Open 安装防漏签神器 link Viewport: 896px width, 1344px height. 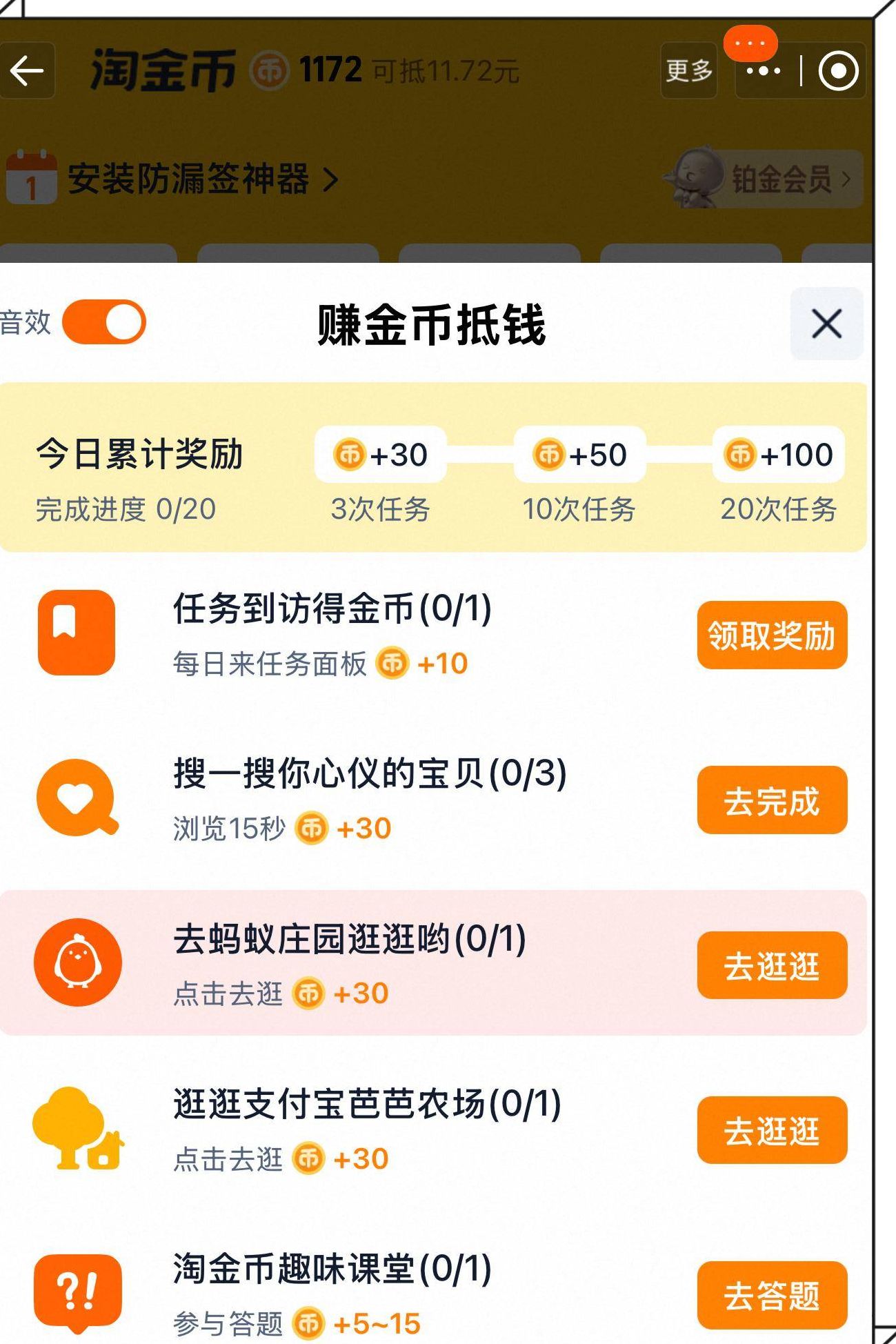[201, 179]
